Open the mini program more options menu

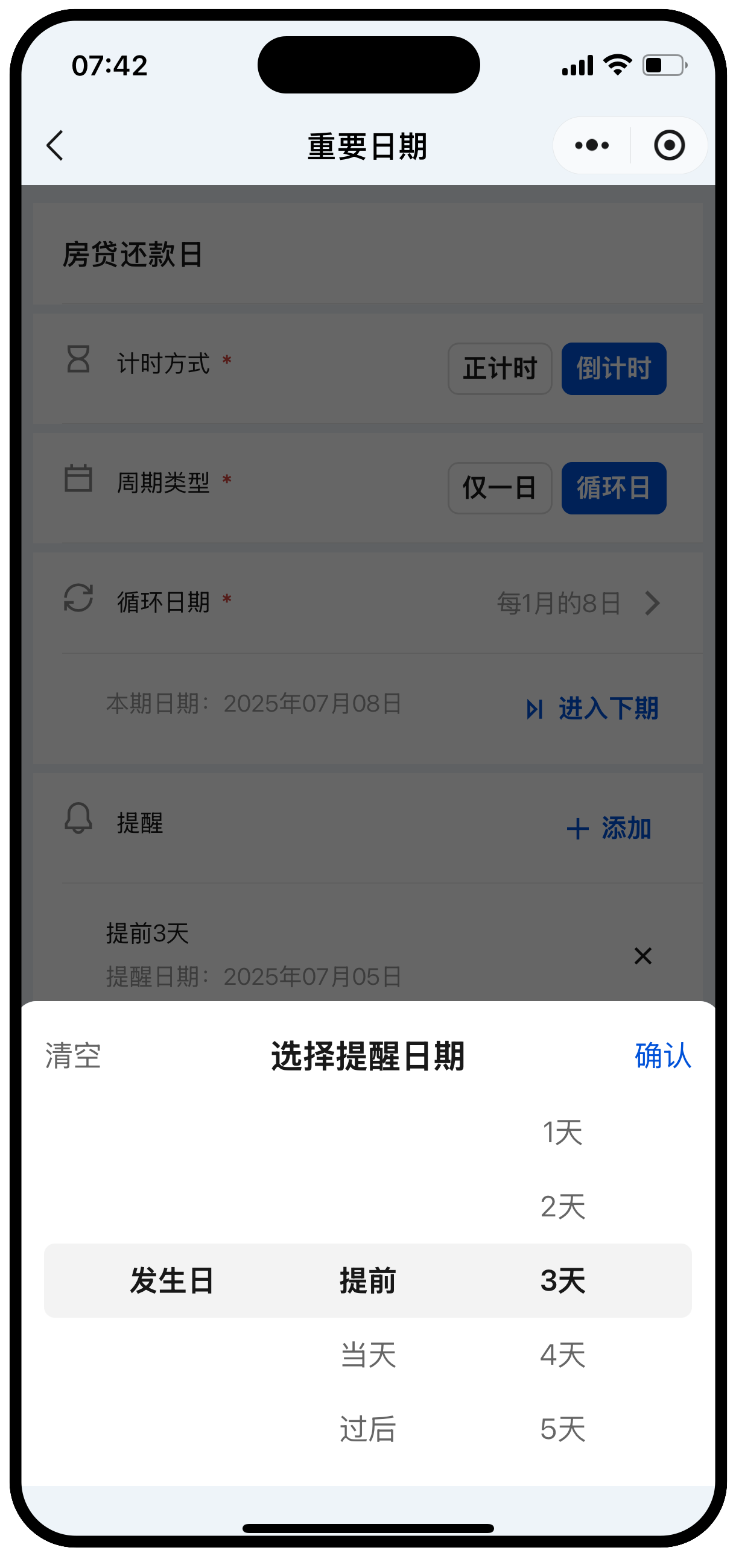click(591, 145)
